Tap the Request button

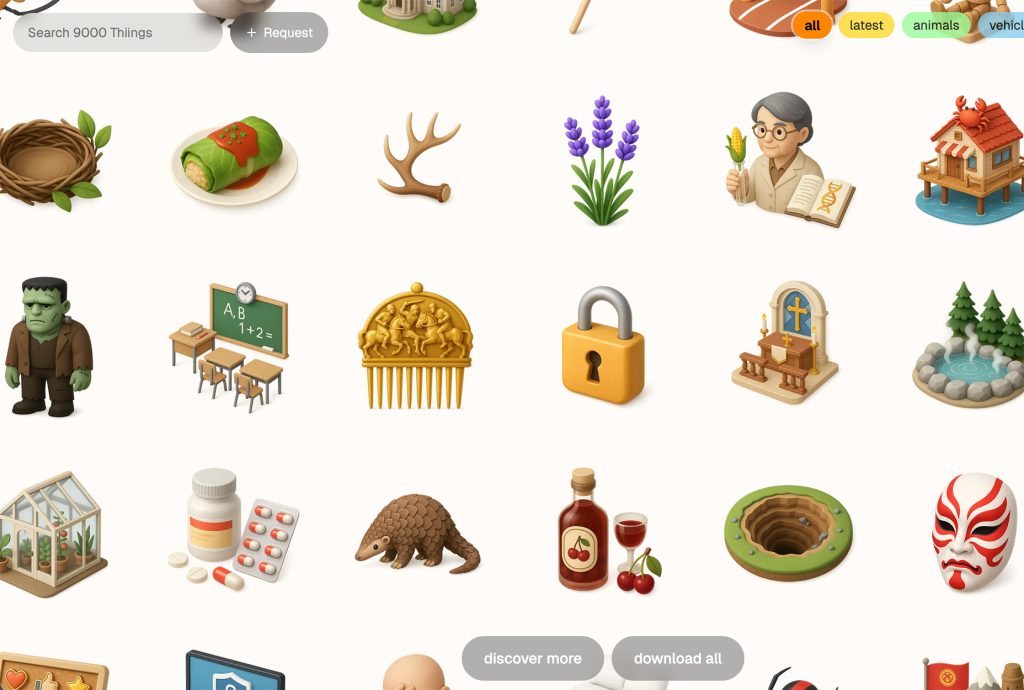click(x=279, y=33)
